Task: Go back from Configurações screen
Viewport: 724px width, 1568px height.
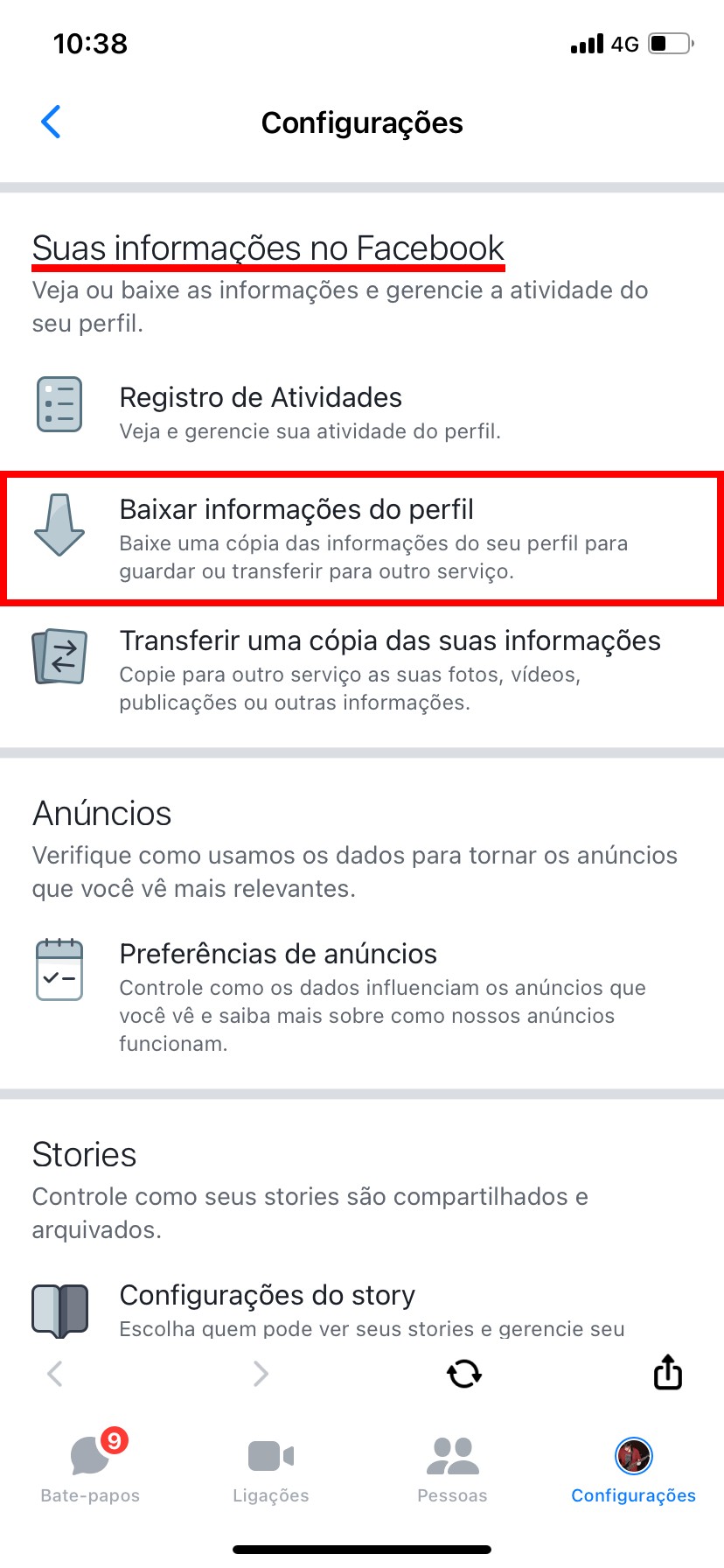Action: [x=51, y=122]
